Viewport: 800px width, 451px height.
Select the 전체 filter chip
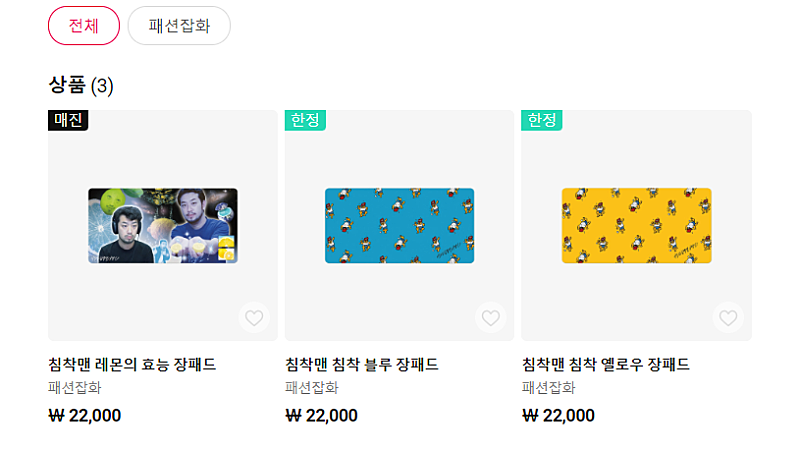point(84,26)
